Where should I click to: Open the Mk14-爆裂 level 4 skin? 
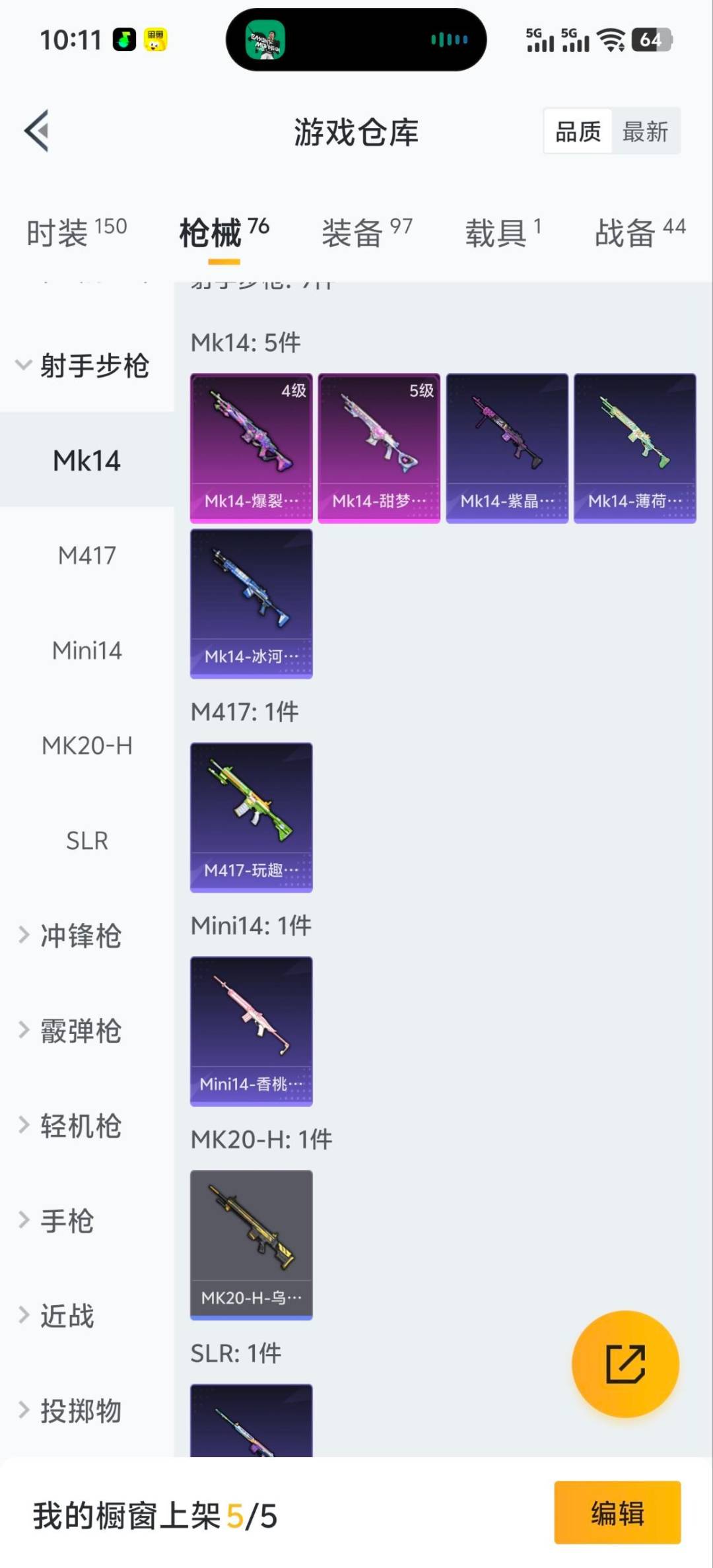251,448
